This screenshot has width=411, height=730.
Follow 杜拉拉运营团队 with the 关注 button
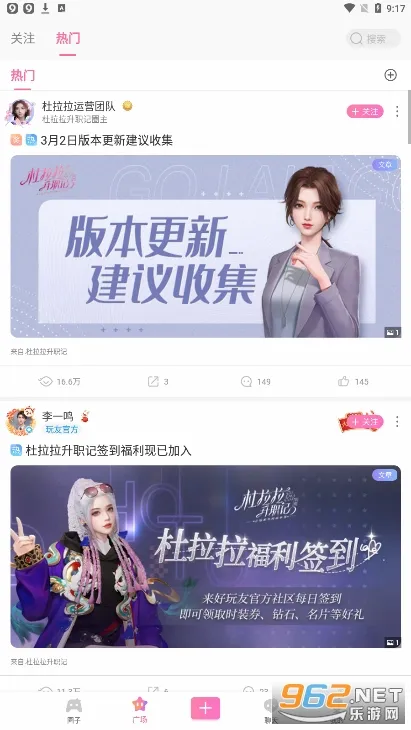[x=365, y=111]
